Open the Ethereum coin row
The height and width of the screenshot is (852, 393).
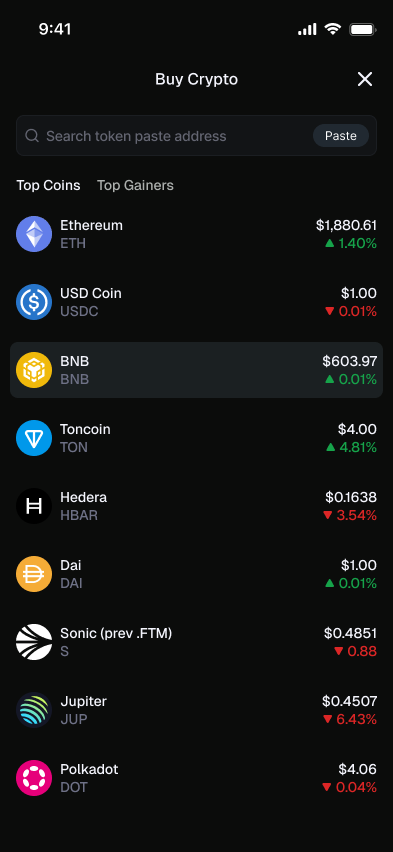click(196, 234)
